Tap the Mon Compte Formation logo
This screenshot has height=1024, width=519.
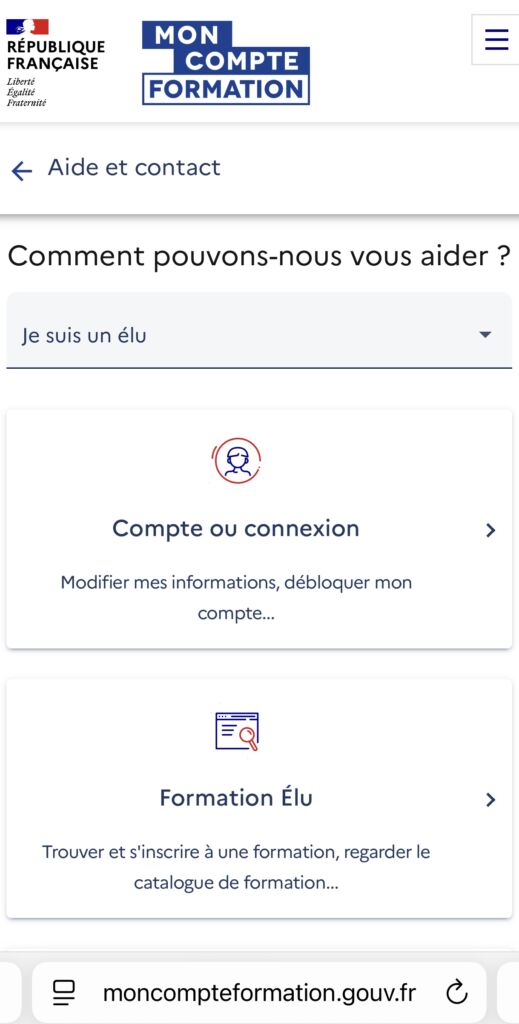[x=226, y=63]
